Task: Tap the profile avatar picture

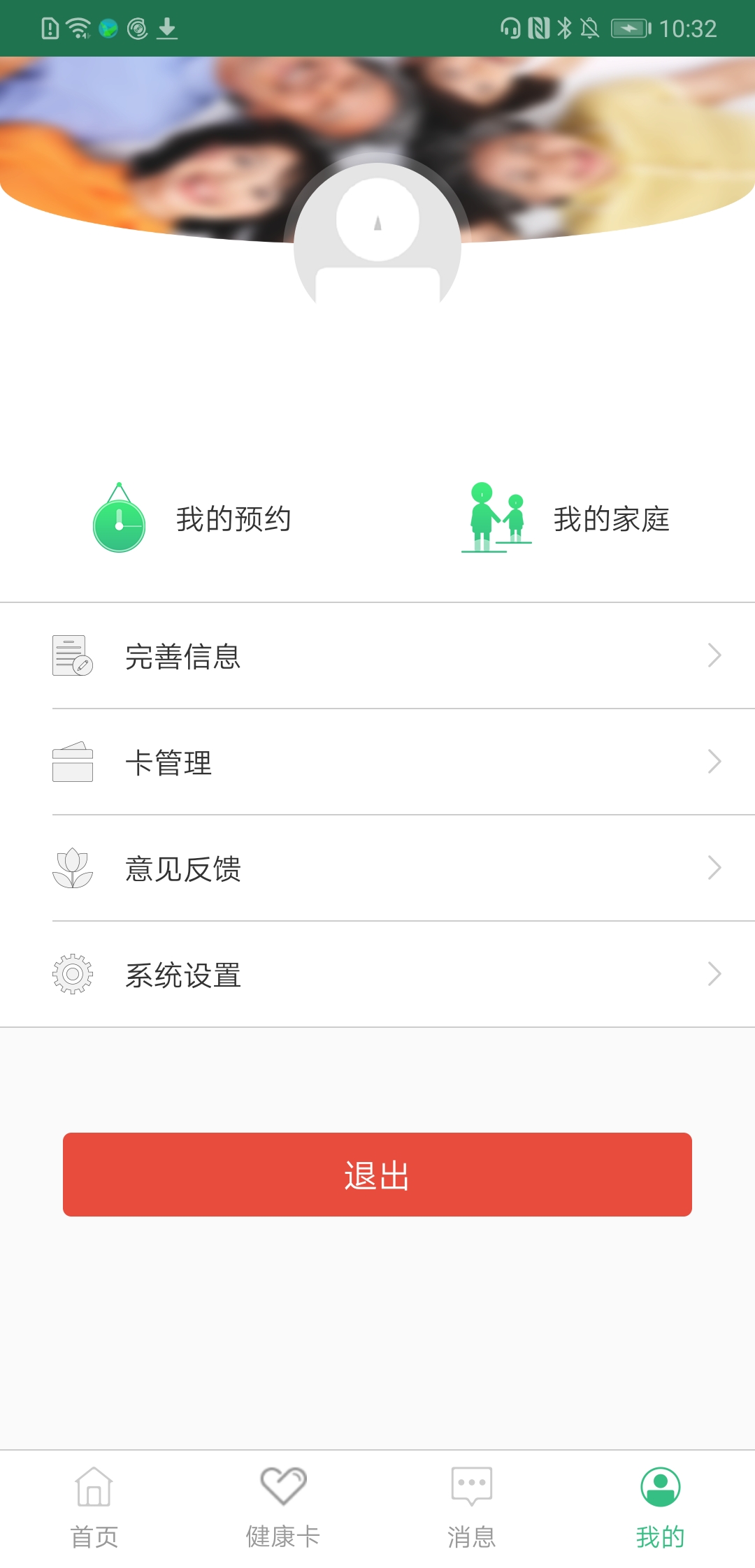Action: pyautogui.click(x=377, y=238)
